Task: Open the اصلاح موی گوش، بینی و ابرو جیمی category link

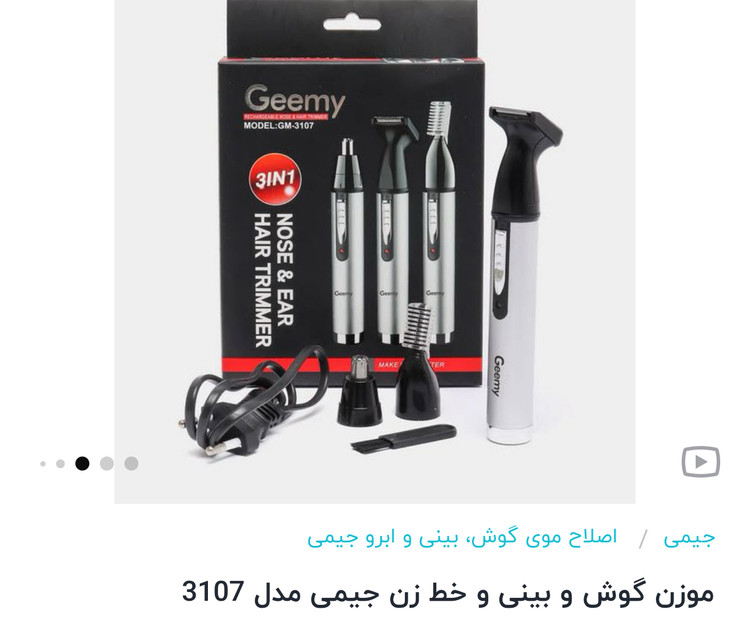Action: tap(462, 537)
